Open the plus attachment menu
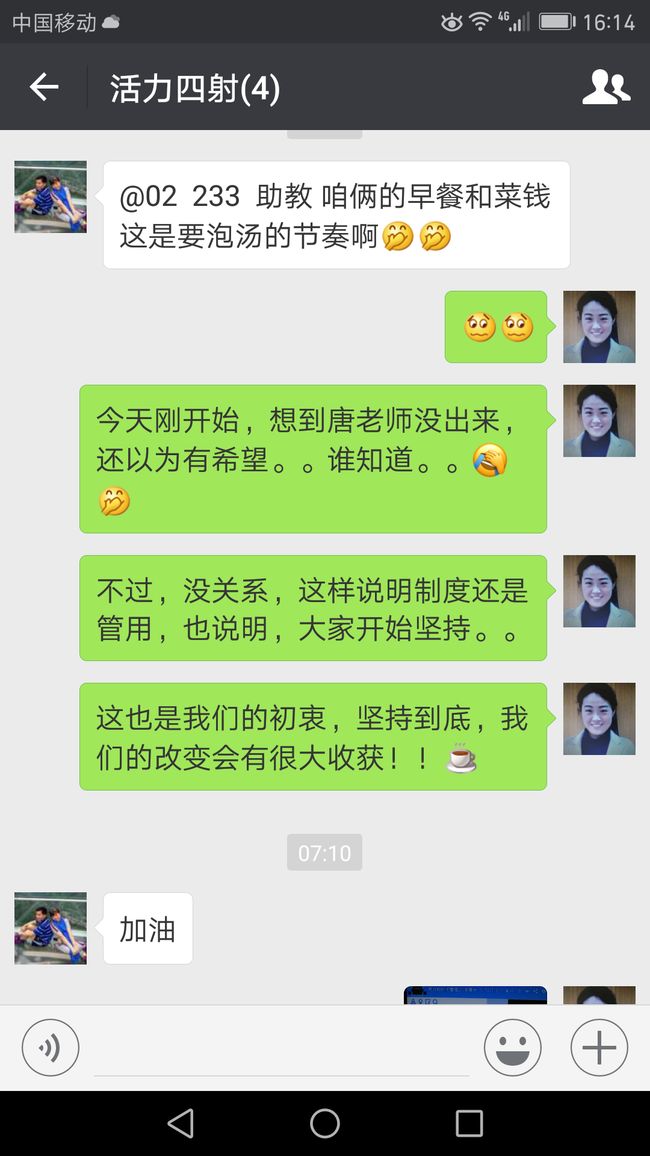The height and width of the screenshot is (1156, 650). (x=599, y=1048)
